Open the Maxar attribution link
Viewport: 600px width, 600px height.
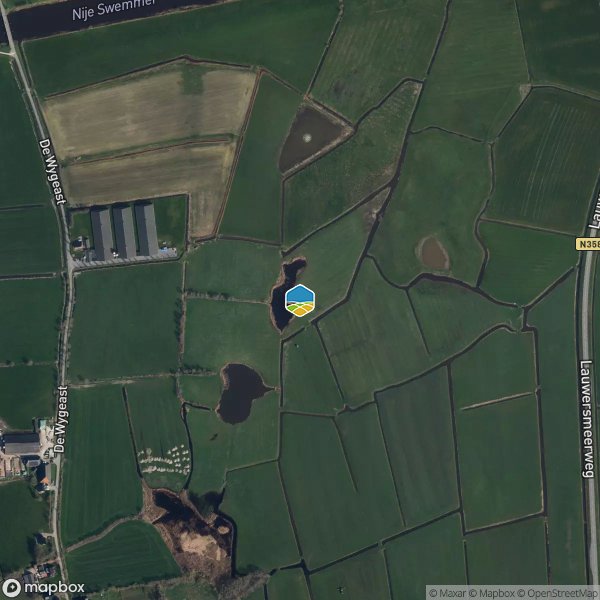click(450, 593)
